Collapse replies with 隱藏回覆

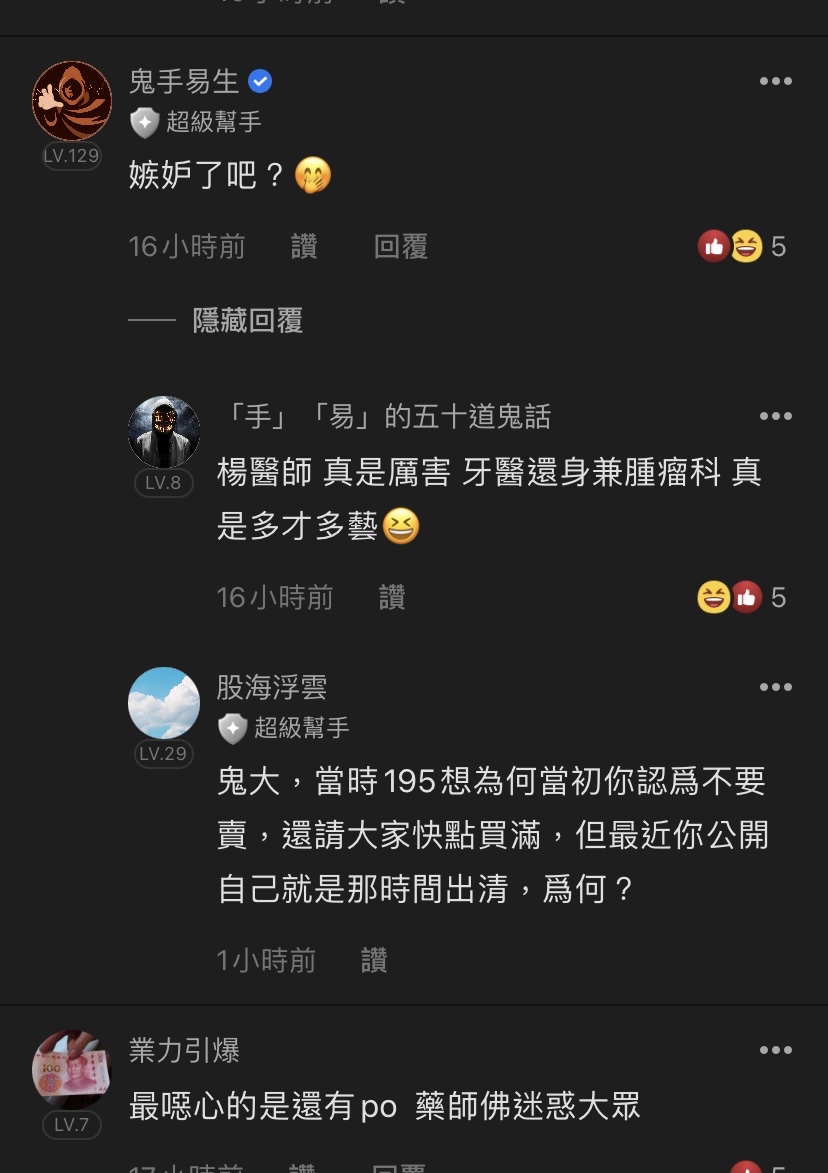click(x=247, y=321)
